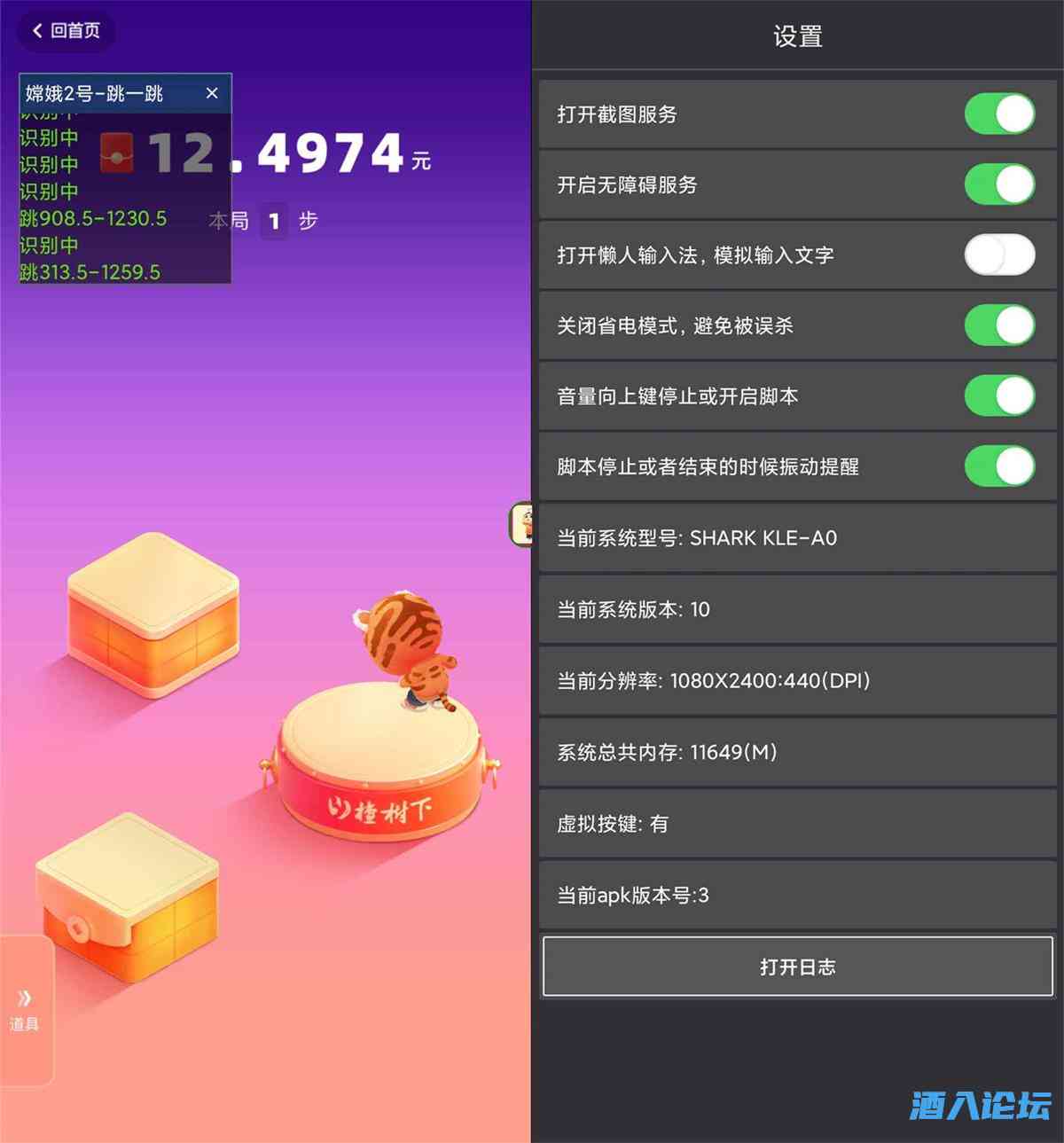Image resolution: width=1064 pixels, height=1143 pixels.
Task: Close the 嫦娥2号-跳一跳 floating log window
Action: point(212,93)
